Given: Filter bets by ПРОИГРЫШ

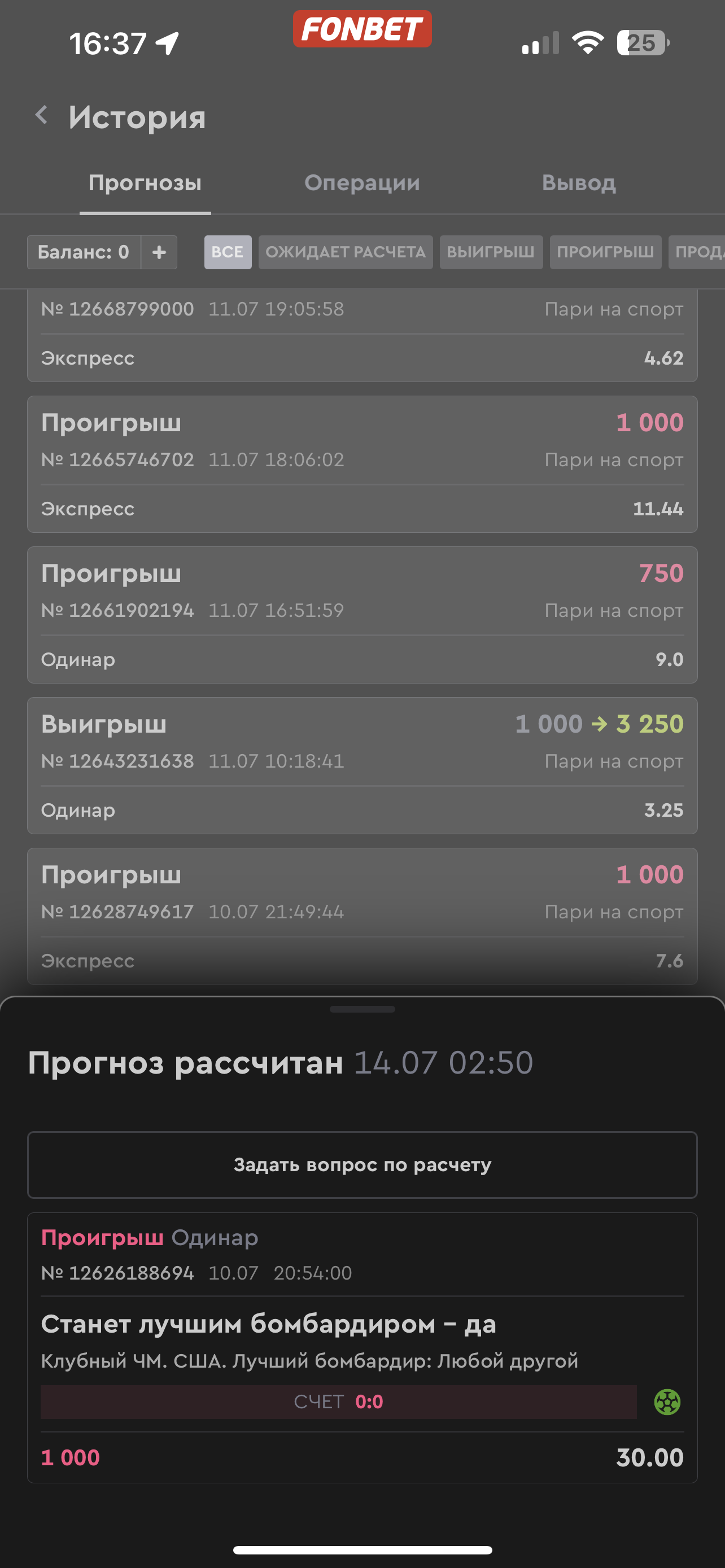Looking at the screenshot, I should [x=605, y=252].
